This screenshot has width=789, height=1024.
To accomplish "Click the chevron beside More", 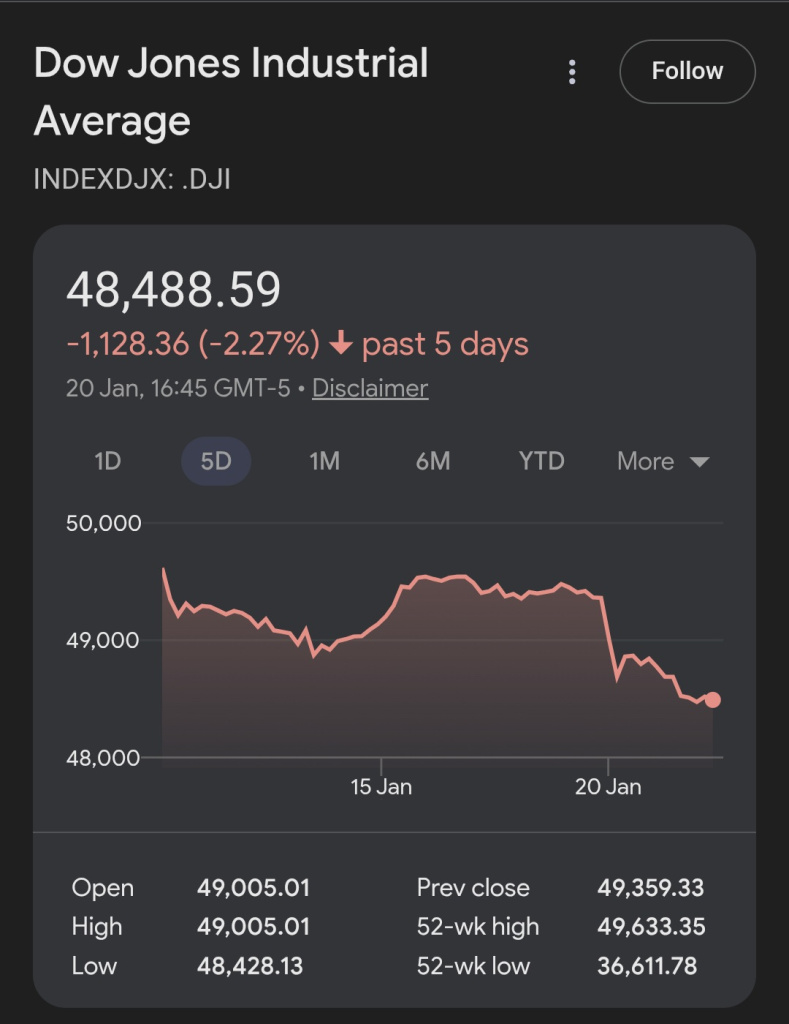I will 697,462.
